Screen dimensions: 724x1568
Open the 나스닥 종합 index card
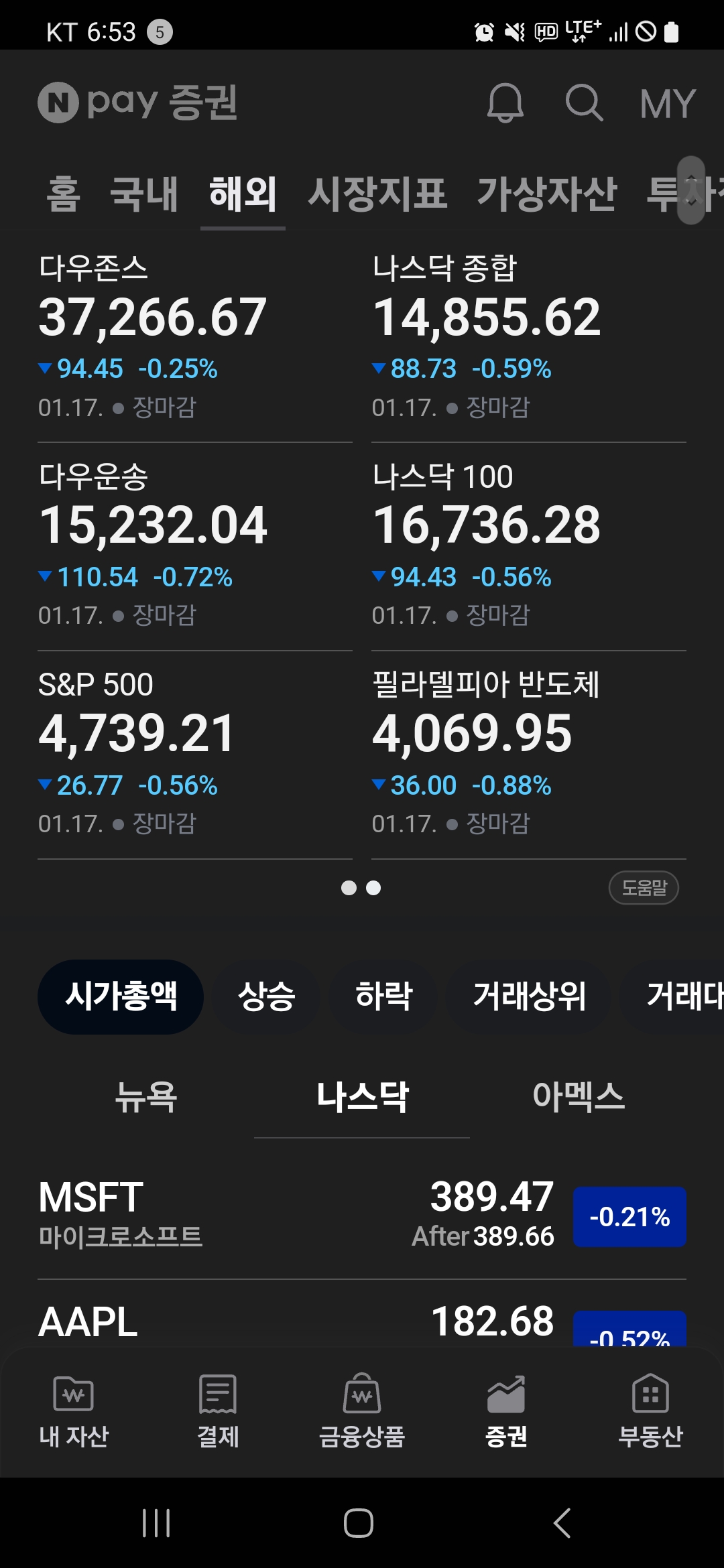click(529, 337)
